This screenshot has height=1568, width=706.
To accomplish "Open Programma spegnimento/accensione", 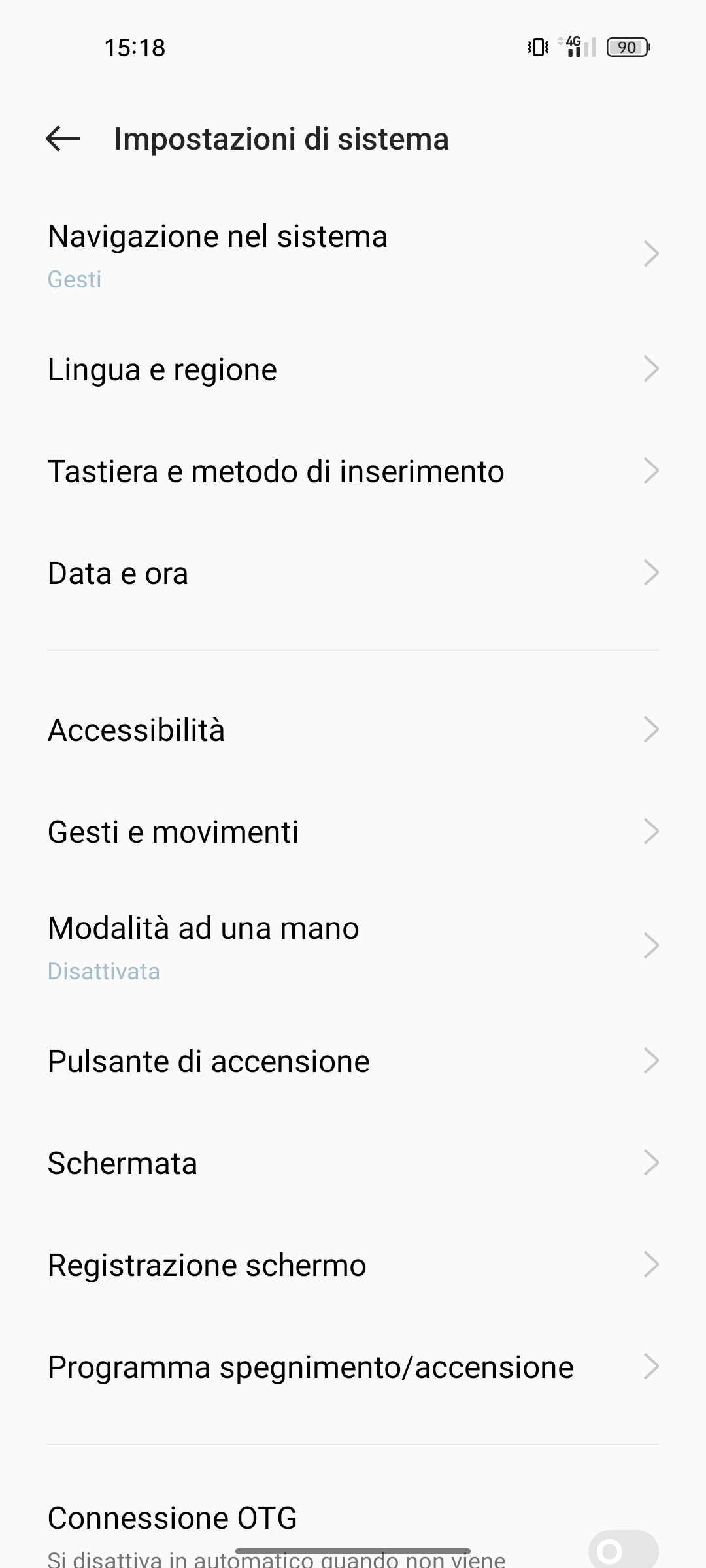I will (x=353, y=1367).
